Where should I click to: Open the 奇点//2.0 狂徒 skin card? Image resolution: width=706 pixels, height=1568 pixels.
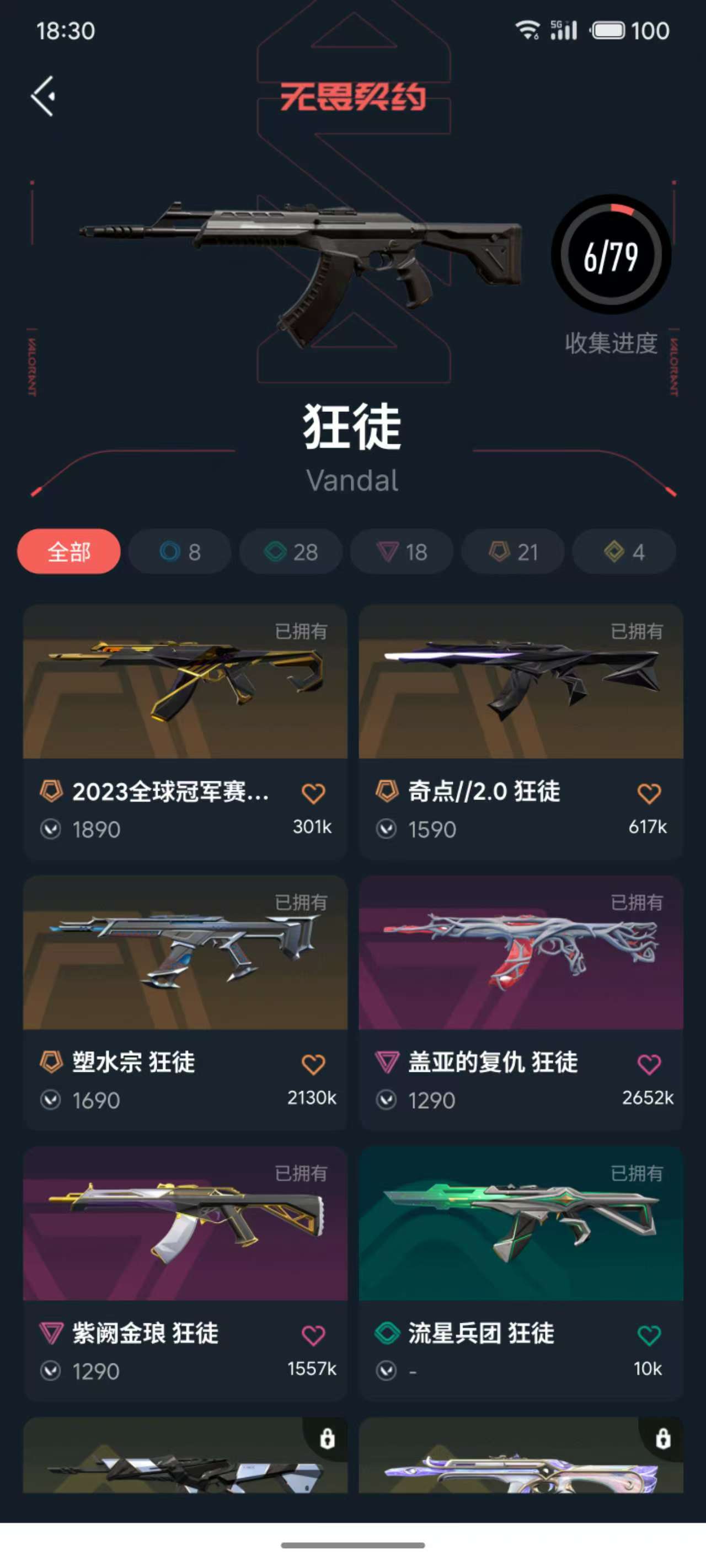pos(521,731)
